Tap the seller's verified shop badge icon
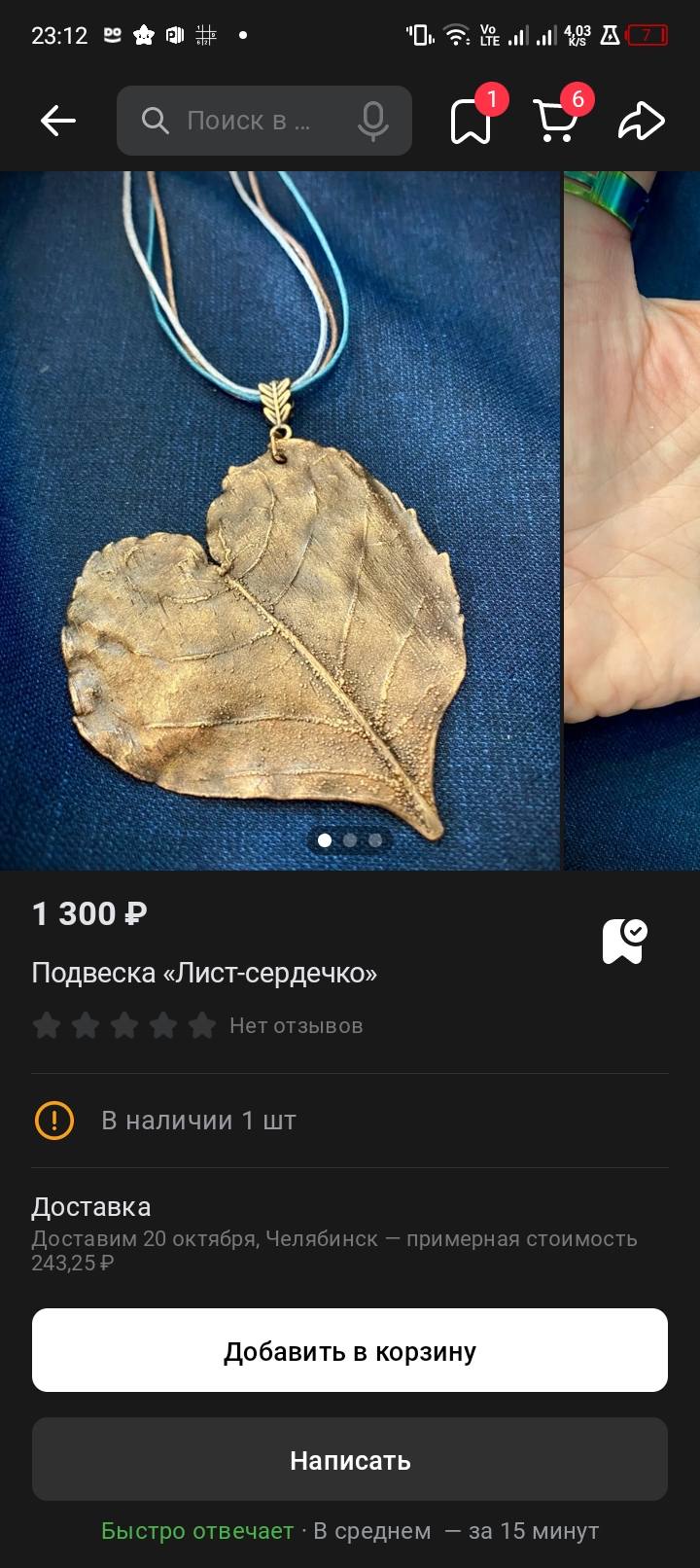The width and height of the screenshot is (700, 1568). 622,942
